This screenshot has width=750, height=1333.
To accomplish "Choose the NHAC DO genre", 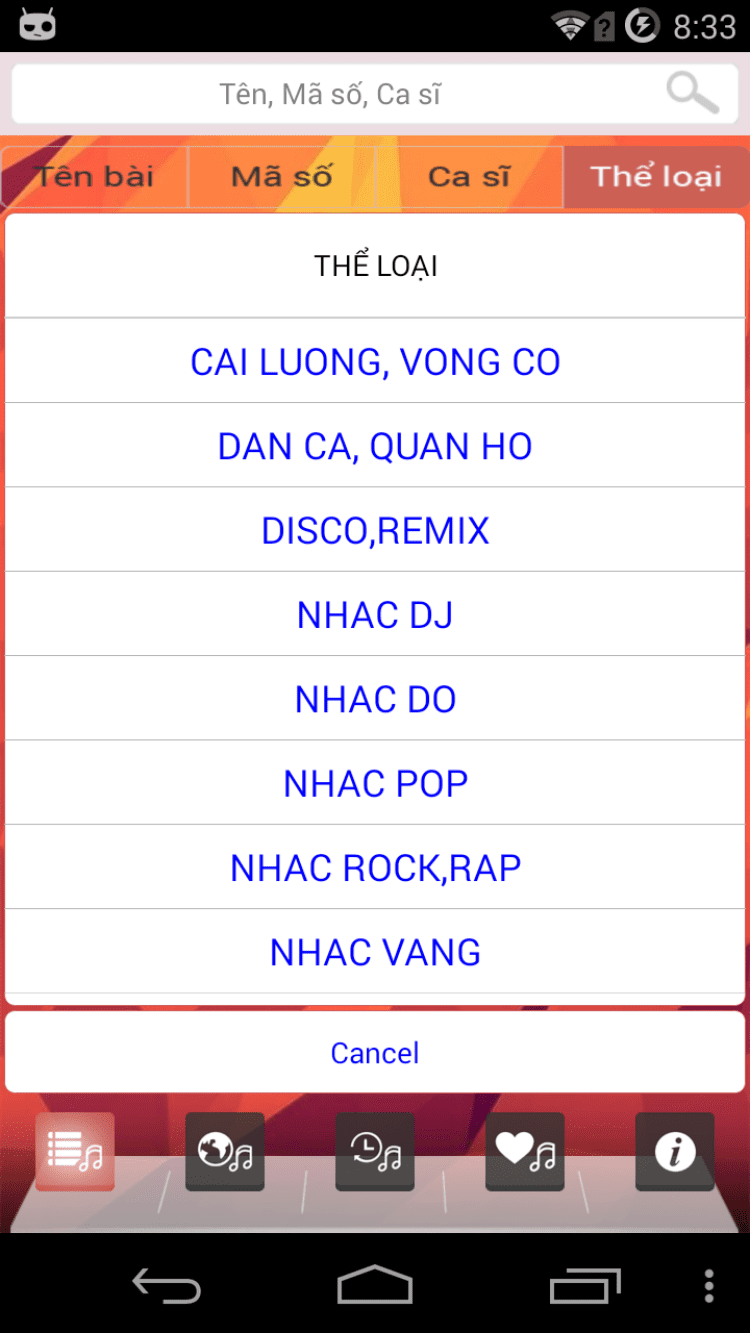I will 375,699.
